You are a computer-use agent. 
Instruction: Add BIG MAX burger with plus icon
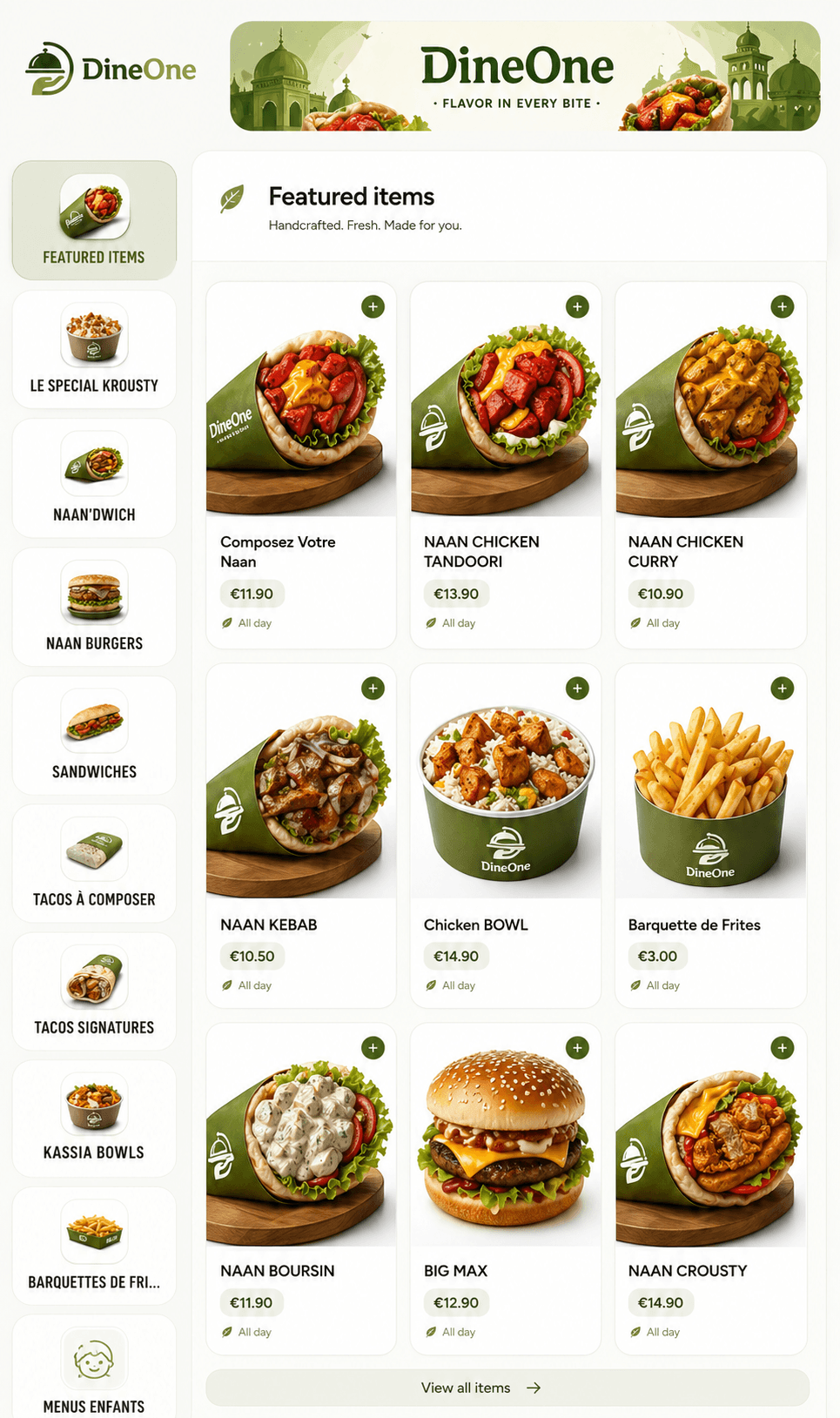pyautogui.click(x=577, y=1048)
